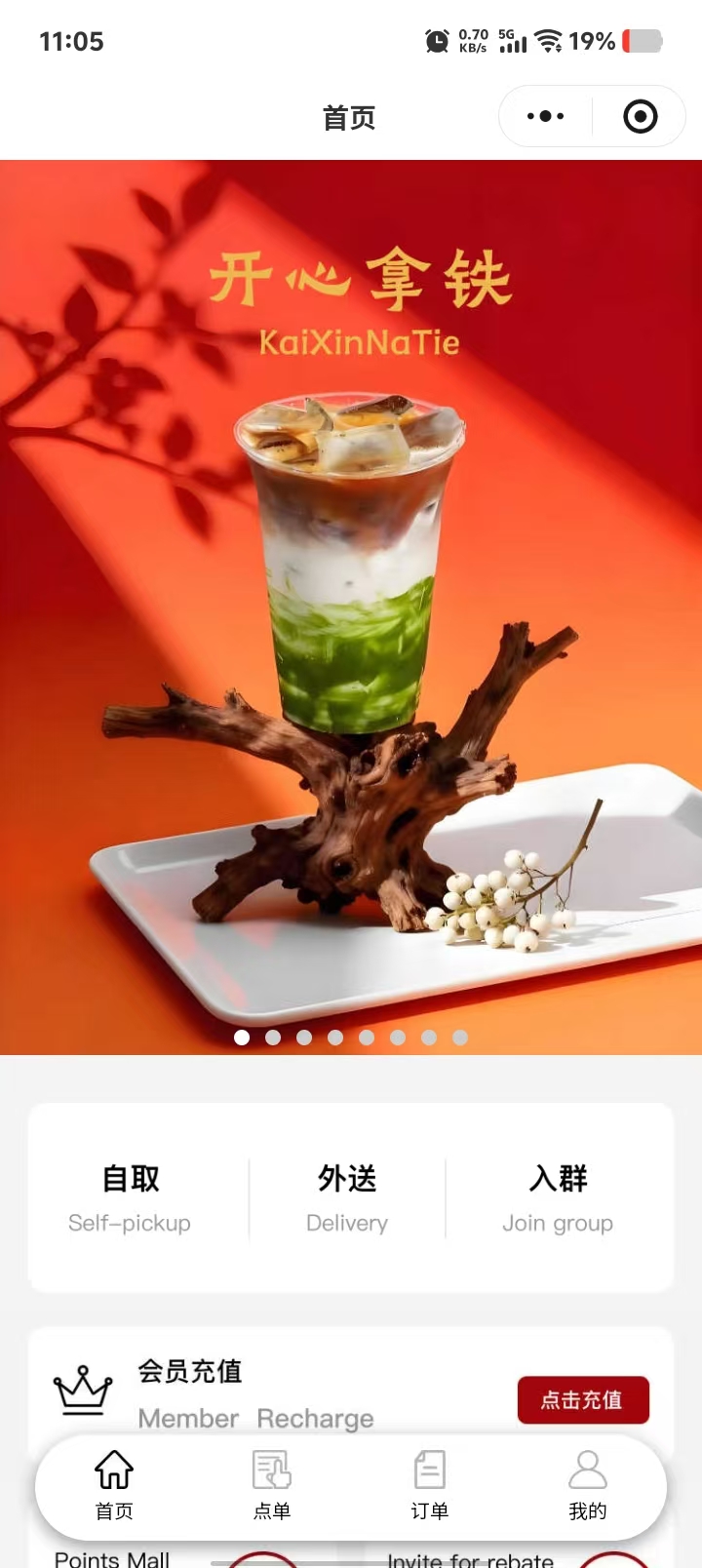Open the 订单 orders tab
This screenshot has height=1568, width=702.
430,1485
